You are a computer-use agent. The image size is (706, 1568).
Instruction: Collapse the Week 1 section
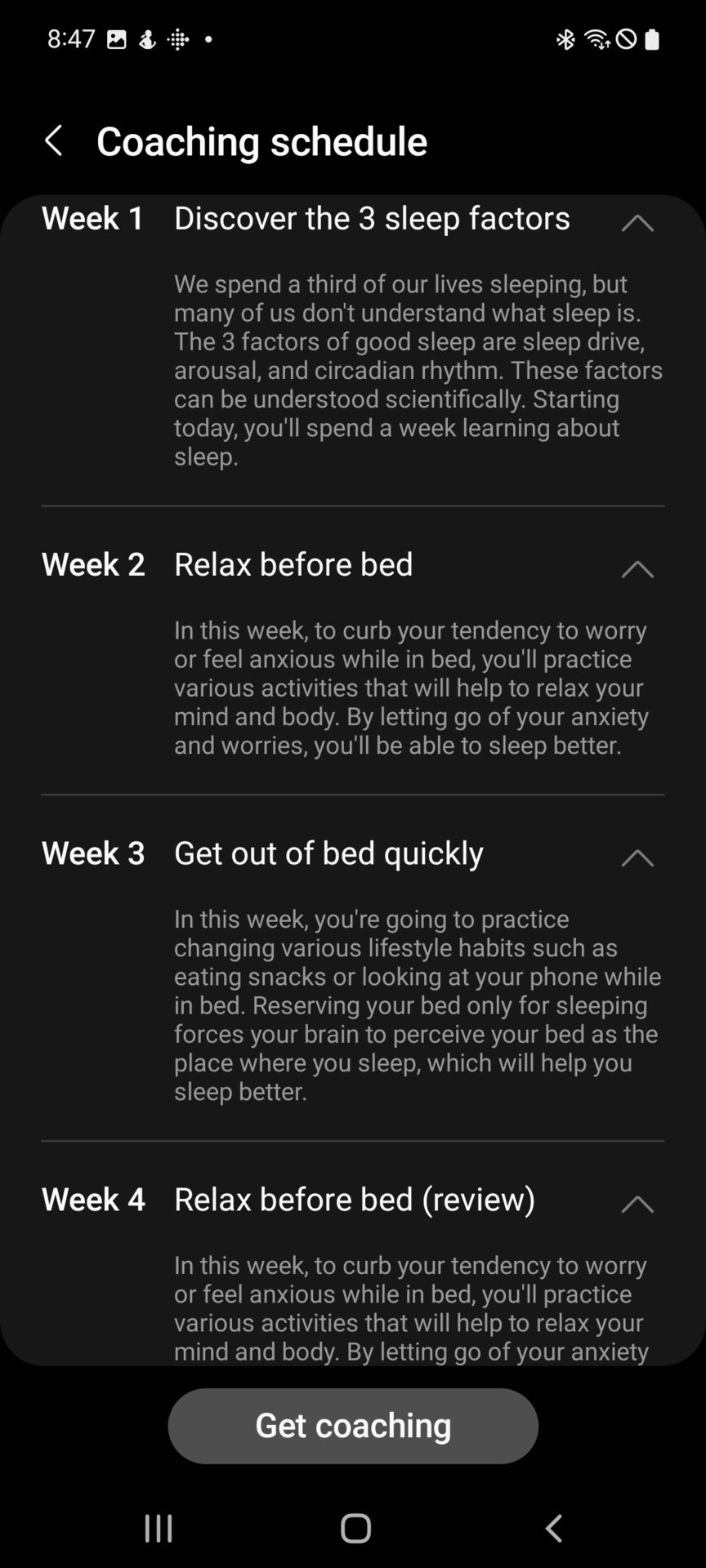click(x=637, y=222)
